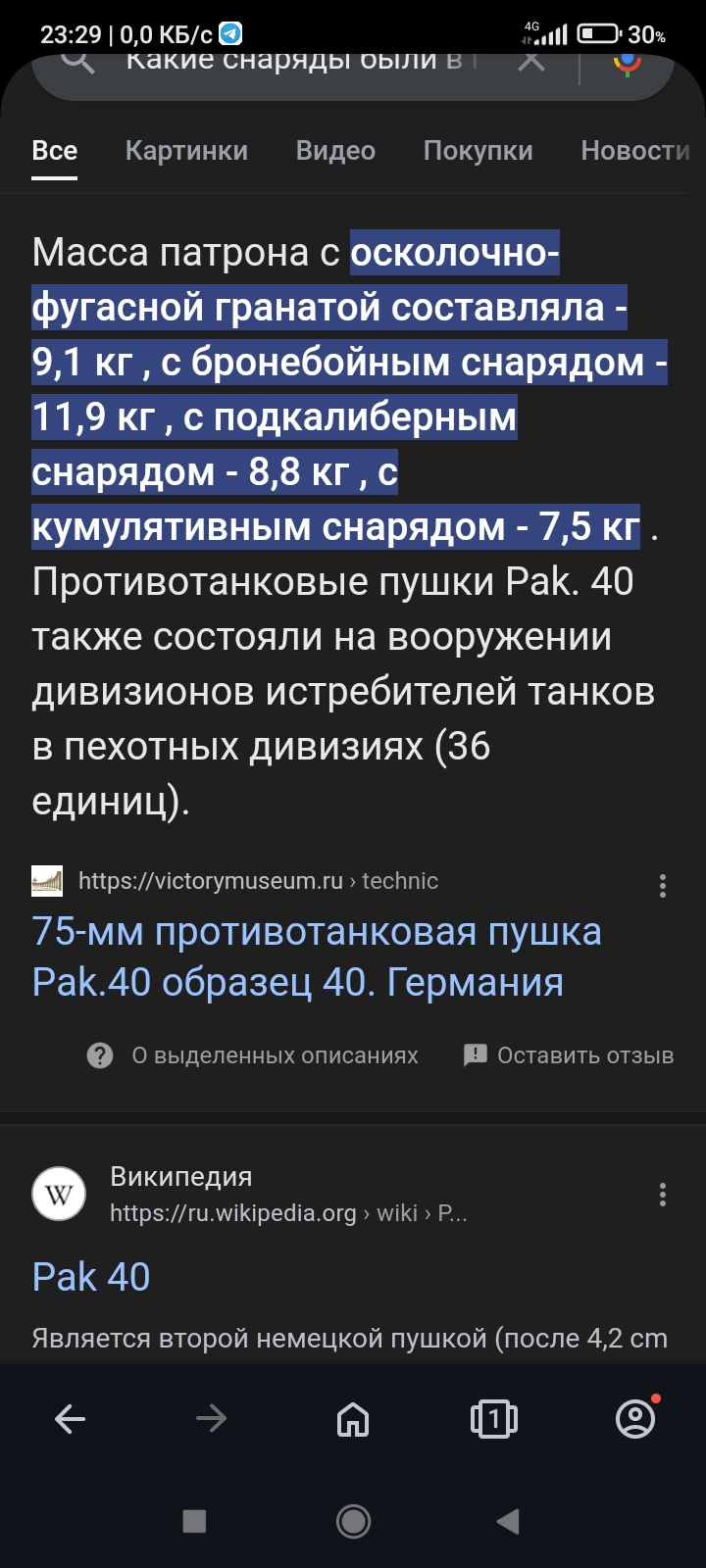The height and width of the screenshot is (1568, 706).
Task: Open the browser tab switcher
Action: [x=494, y=1418]
